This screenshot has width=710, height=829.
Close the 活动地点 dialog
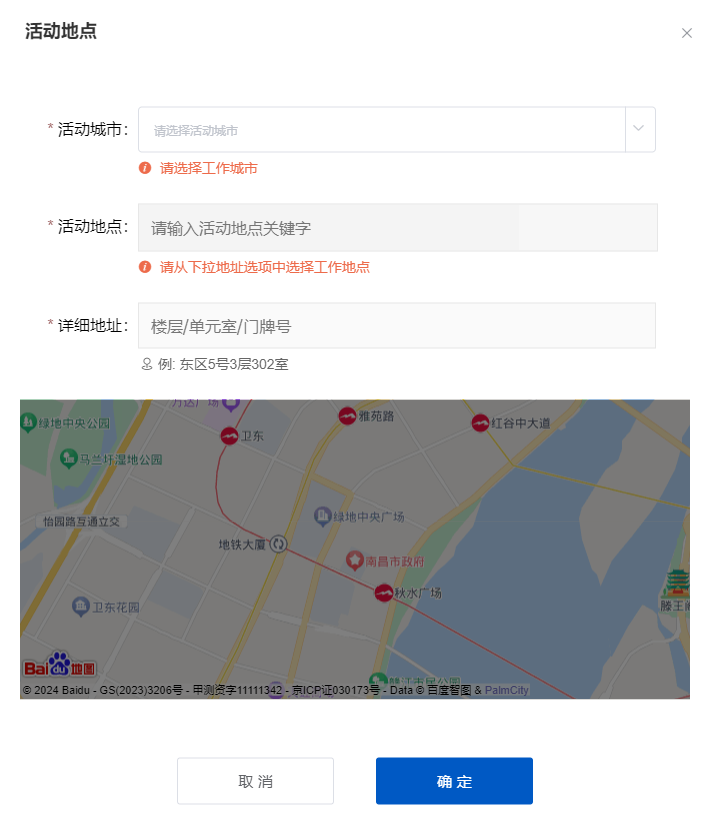(687, 33)
